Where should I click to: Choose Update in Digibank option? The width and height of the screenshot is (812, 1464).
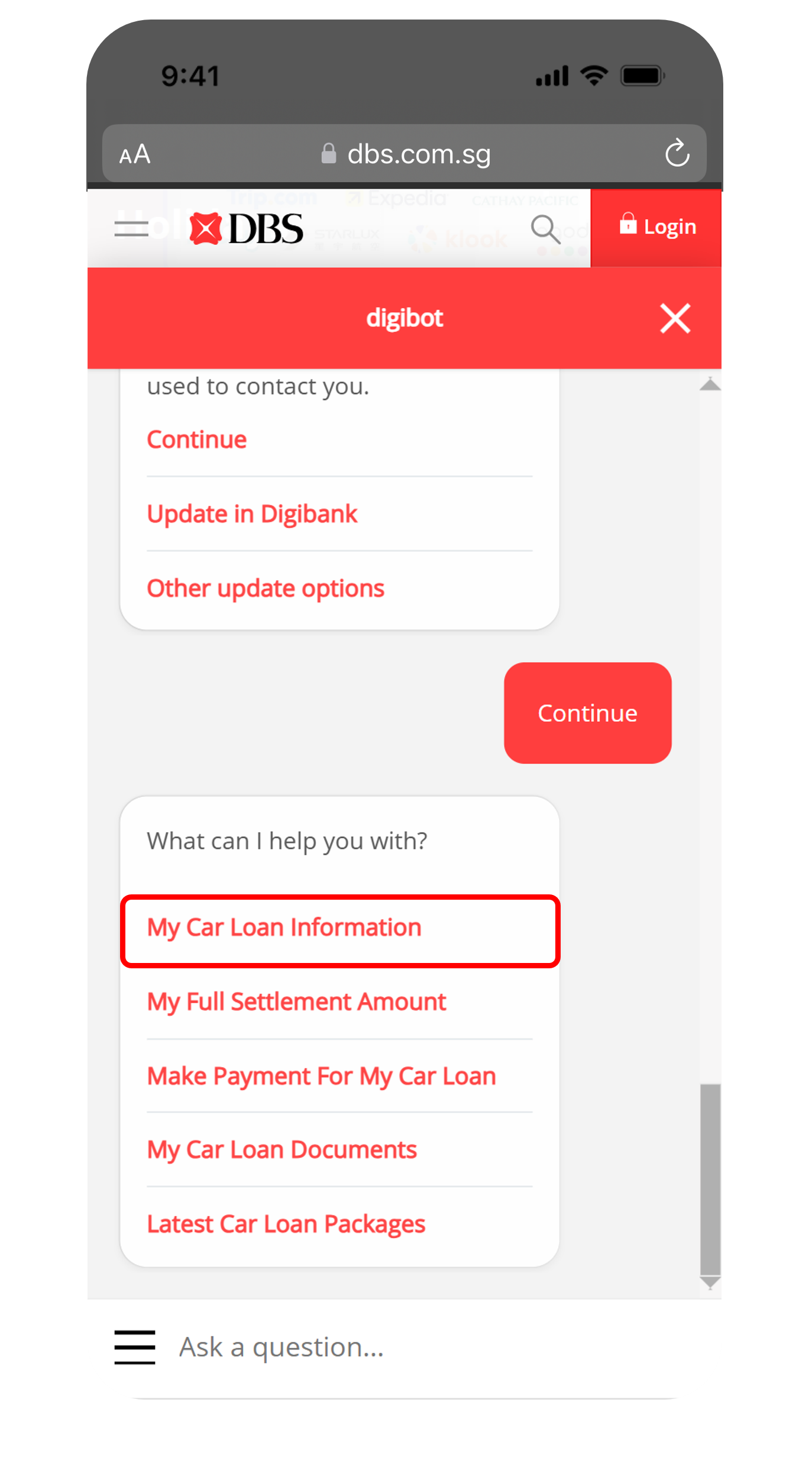252,514
